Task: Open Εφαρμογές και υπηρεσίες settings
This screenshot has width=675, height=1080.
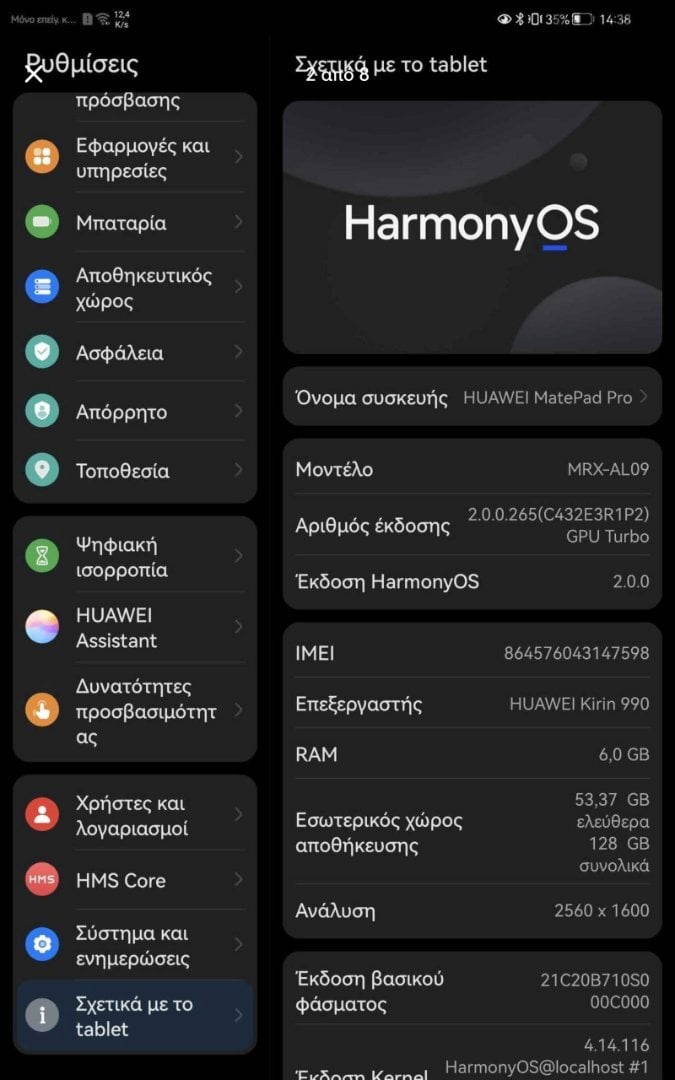Action: click(135, 158)
